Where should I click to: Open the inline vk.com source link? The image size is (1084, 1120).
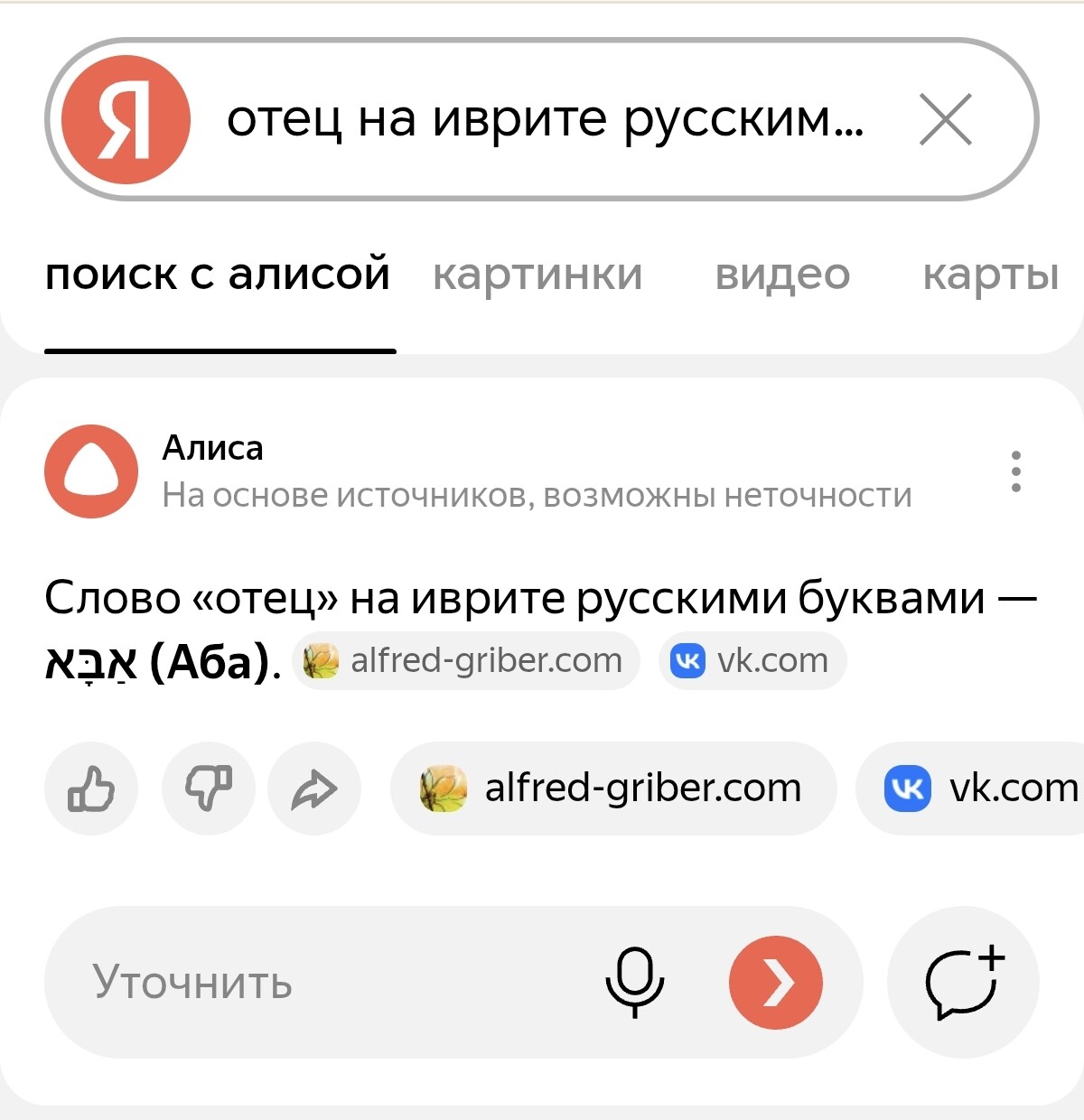click(x=752, y=661)
